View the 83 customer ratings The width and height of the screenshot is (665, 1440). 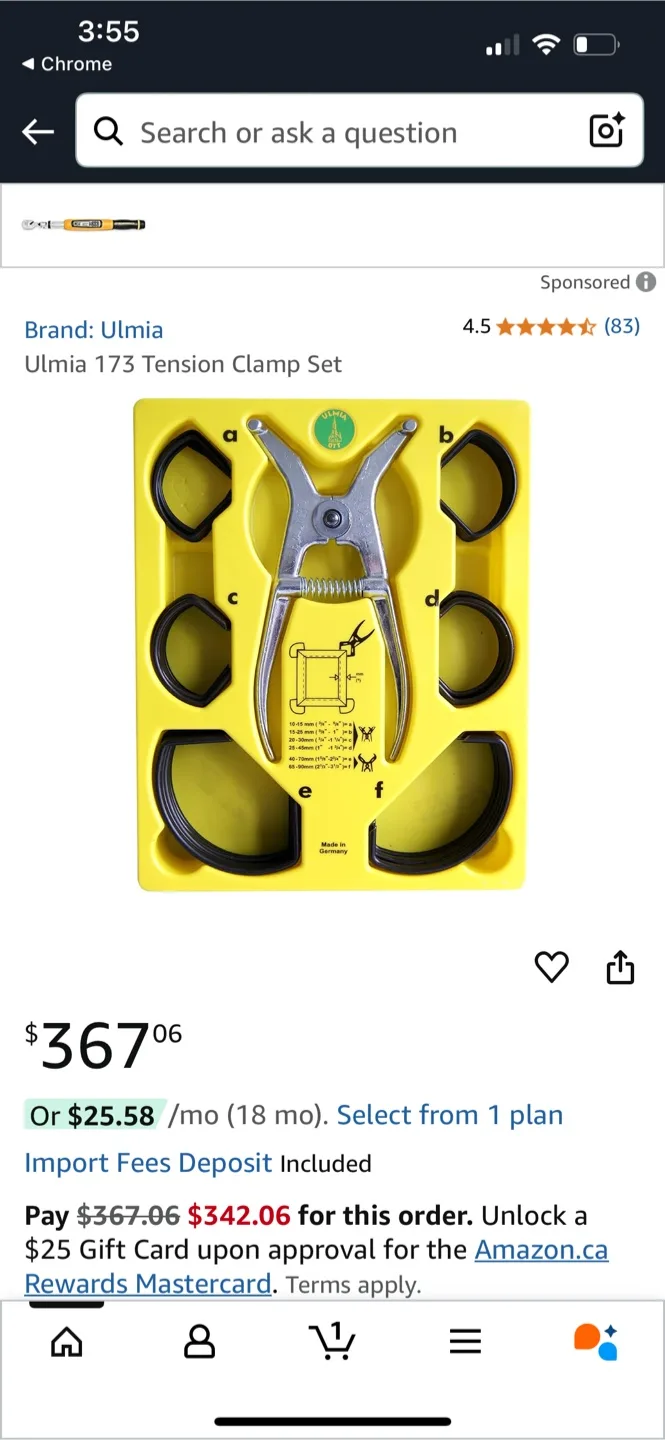tap(621, 326)
